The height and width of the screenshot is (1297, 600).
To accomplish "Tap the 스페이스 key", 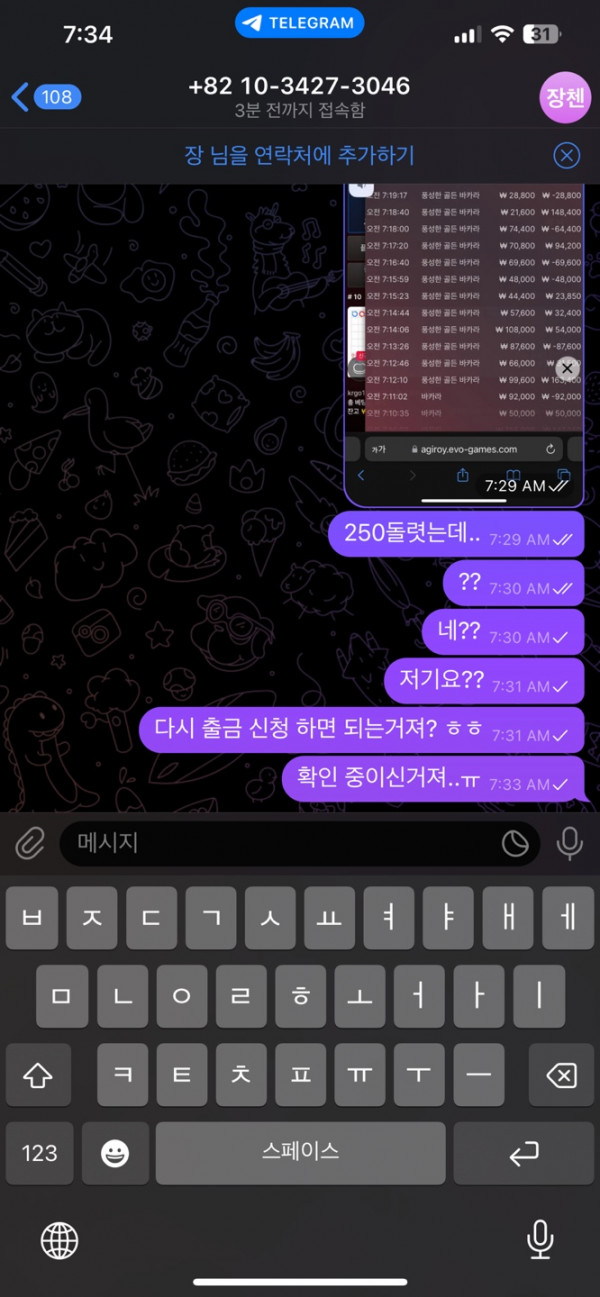I will coord(300,1153).
